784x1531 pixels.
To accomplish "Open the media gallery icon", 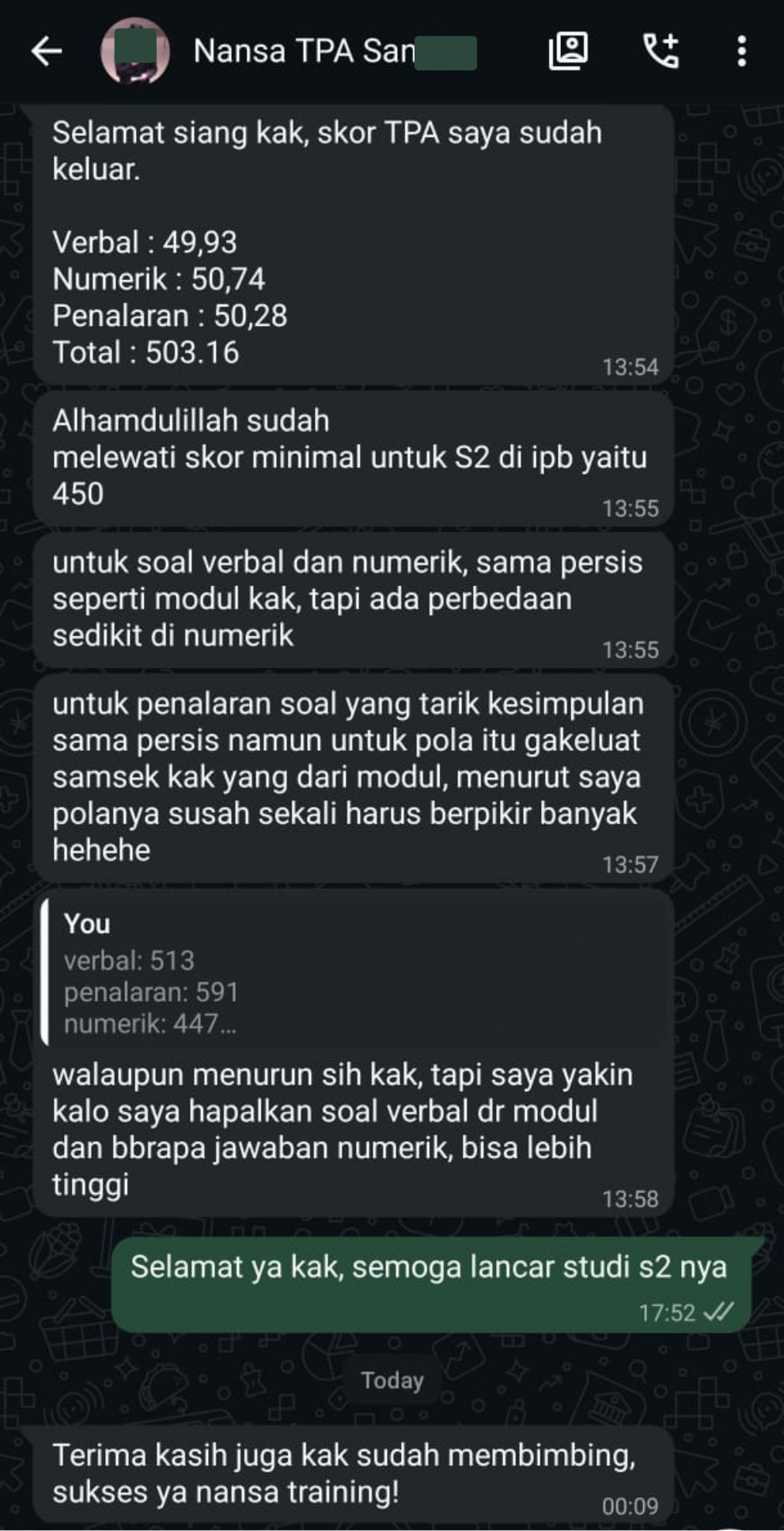I will tap(568, 51).
